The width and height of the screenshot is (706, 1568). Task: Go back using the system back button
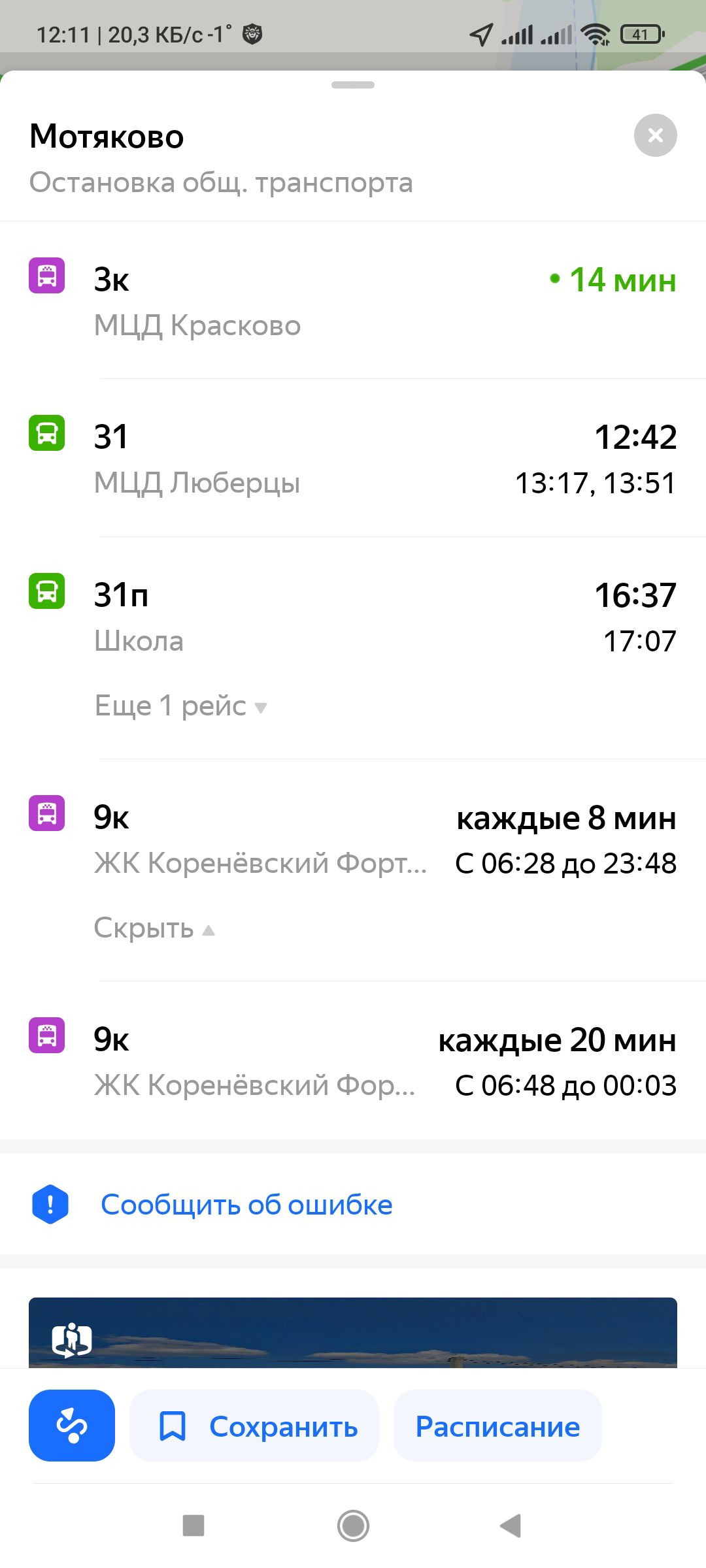pyautogui.click(x=511, y=1526)
